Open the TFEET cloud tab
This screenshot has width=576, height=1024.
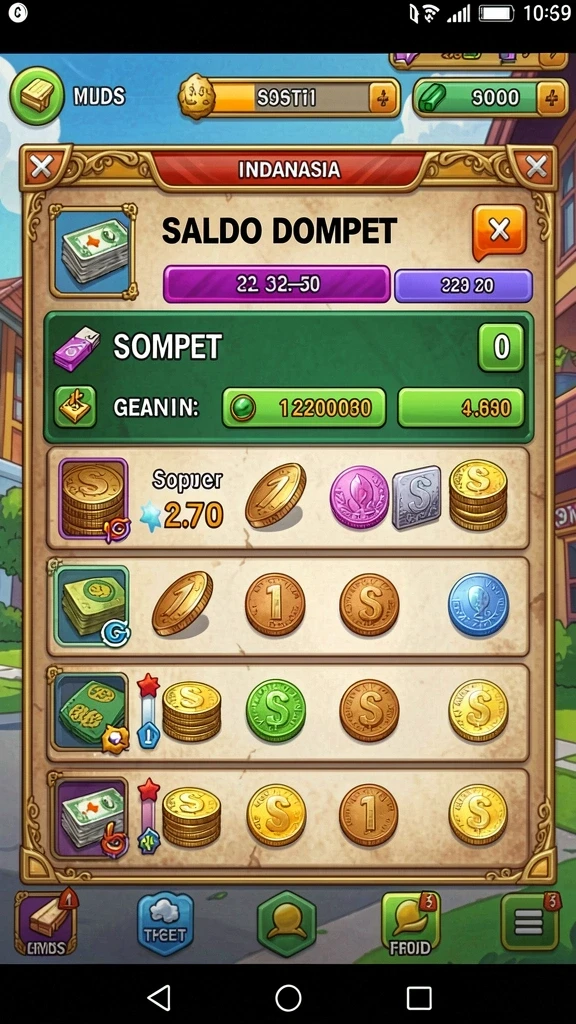165,924
